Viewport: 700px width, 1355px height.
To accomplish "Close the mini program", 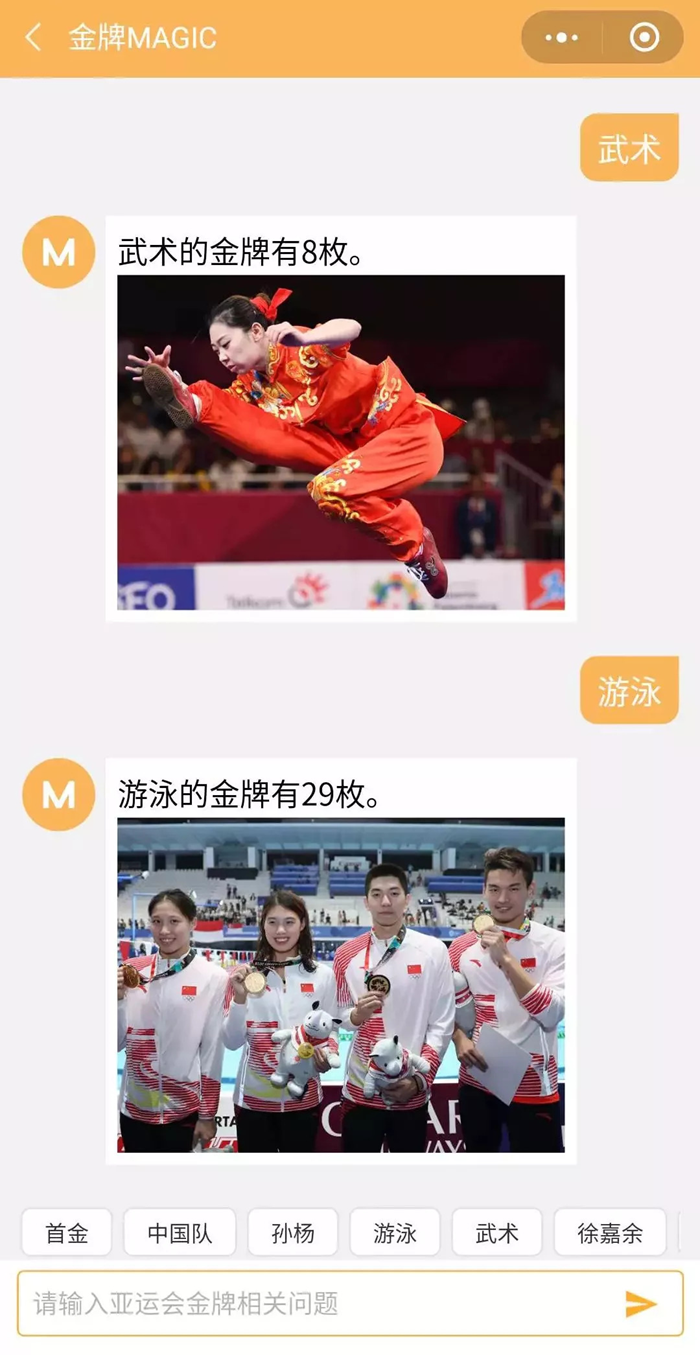I will tap(645, 38).
